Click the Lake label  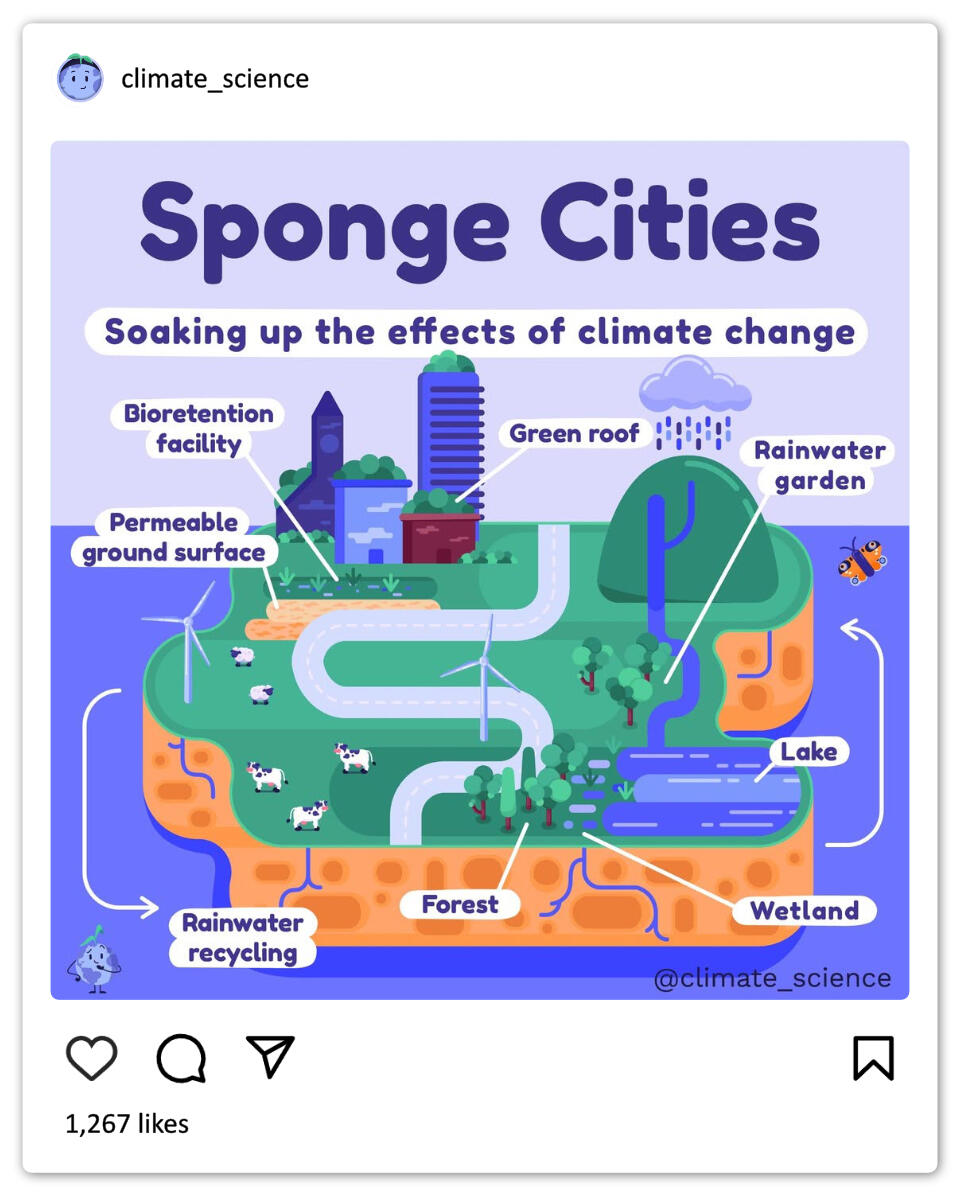tap(808, 752)
